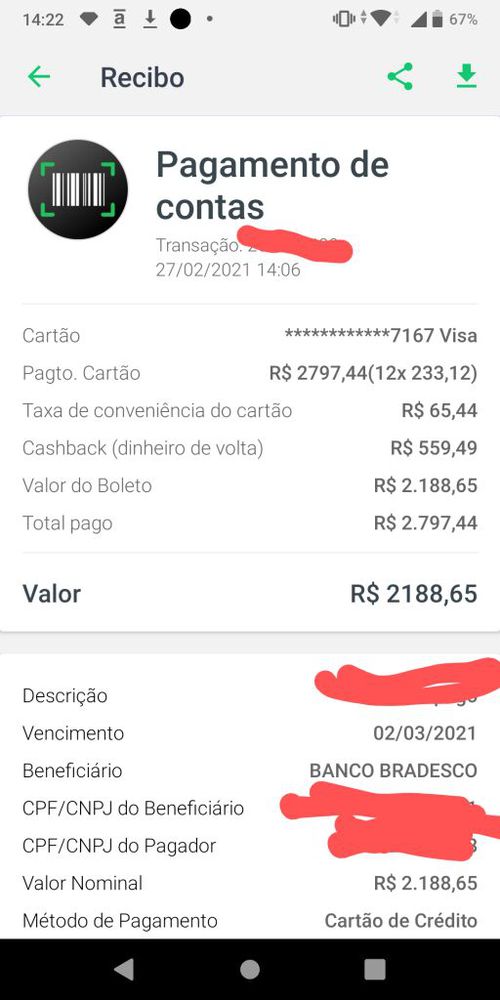Share this payment receipt

[400, 77]
